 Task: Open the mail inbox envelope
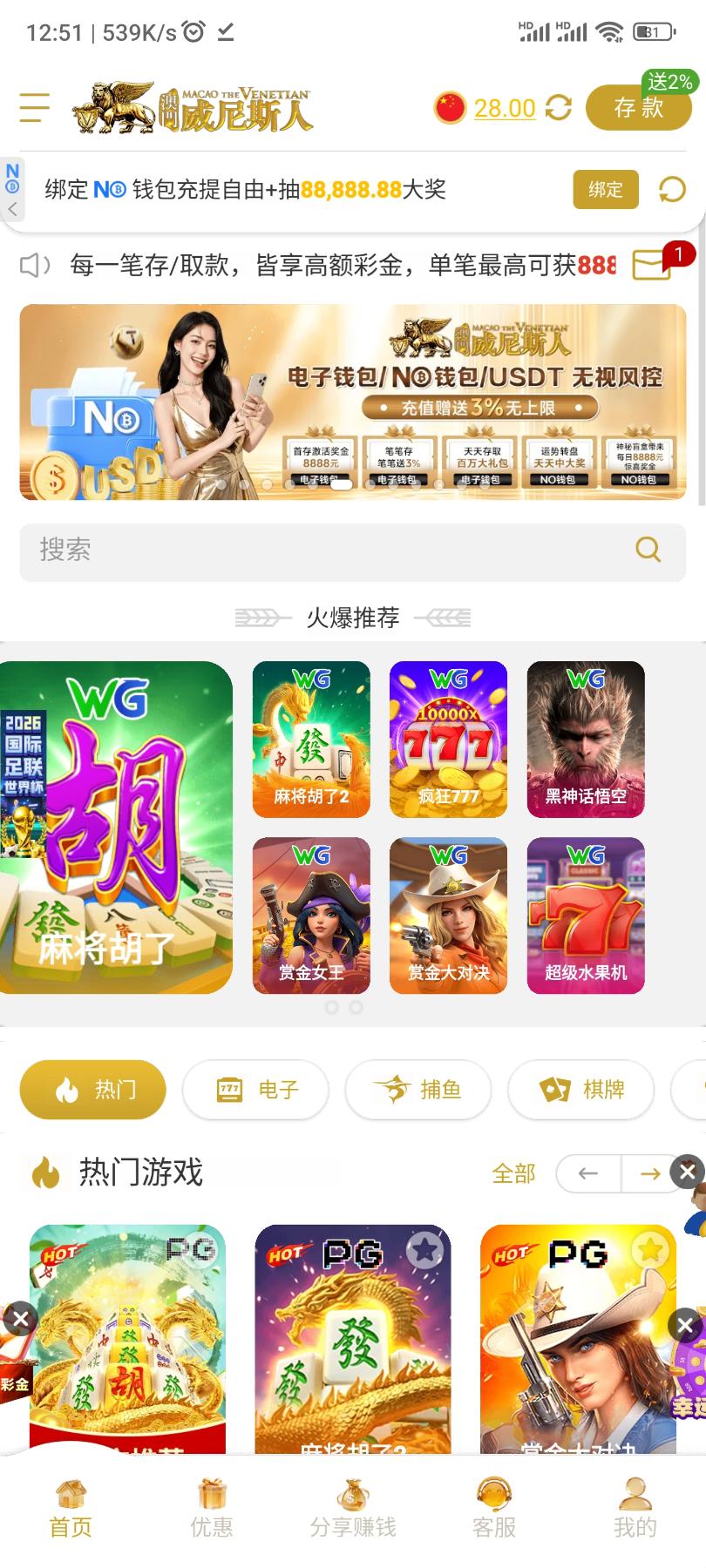651,265
